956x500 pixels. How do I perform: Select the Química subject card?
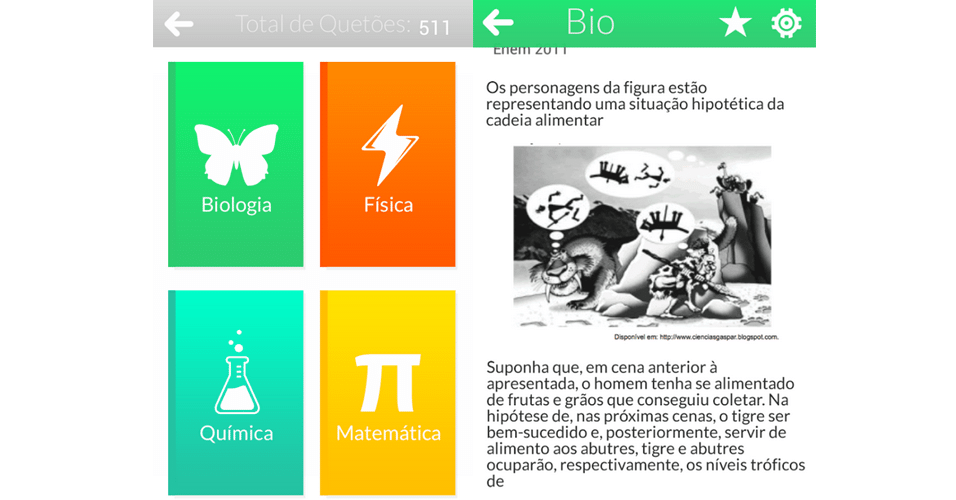[x=236, y=392]
